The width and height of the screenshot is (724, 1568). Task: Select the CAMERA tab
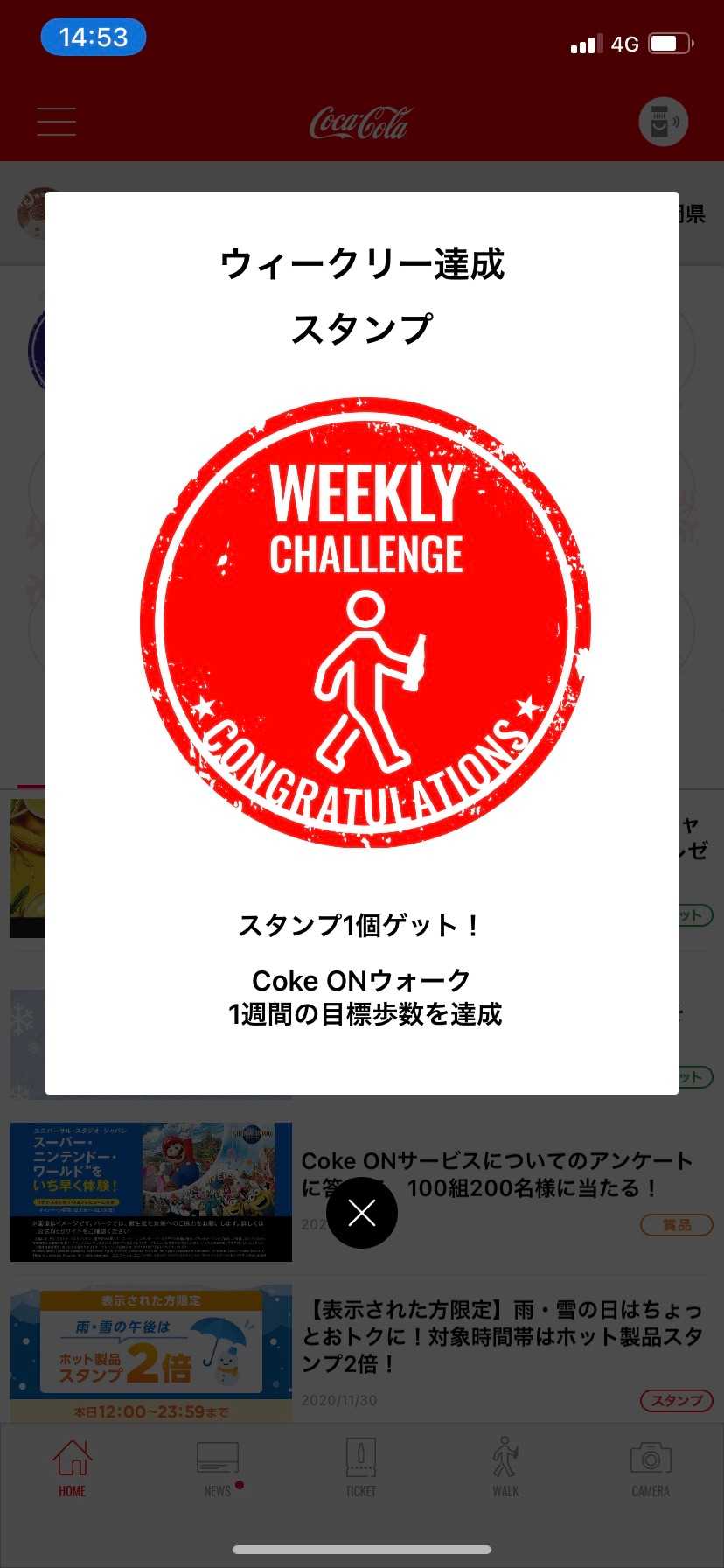tap(651, 1467)
